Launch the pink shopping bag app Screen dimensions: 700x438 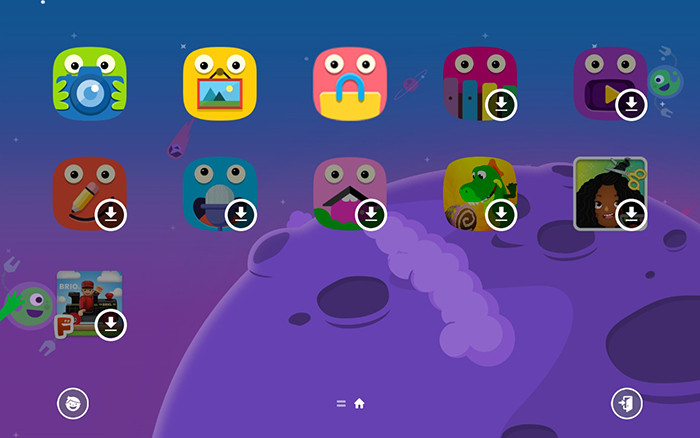point(350,86)
